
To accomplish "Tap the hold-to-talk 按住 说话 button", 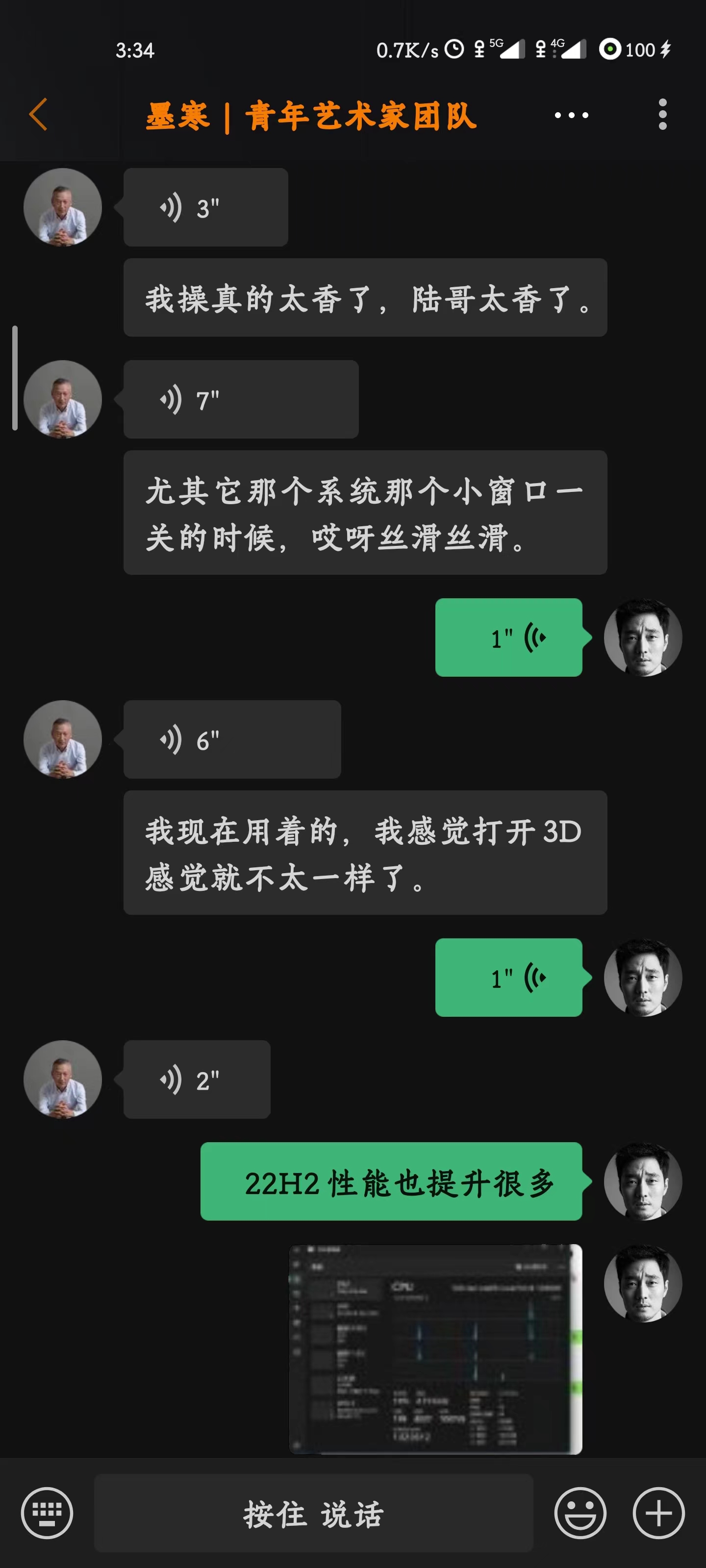I will click(313, 1513).
